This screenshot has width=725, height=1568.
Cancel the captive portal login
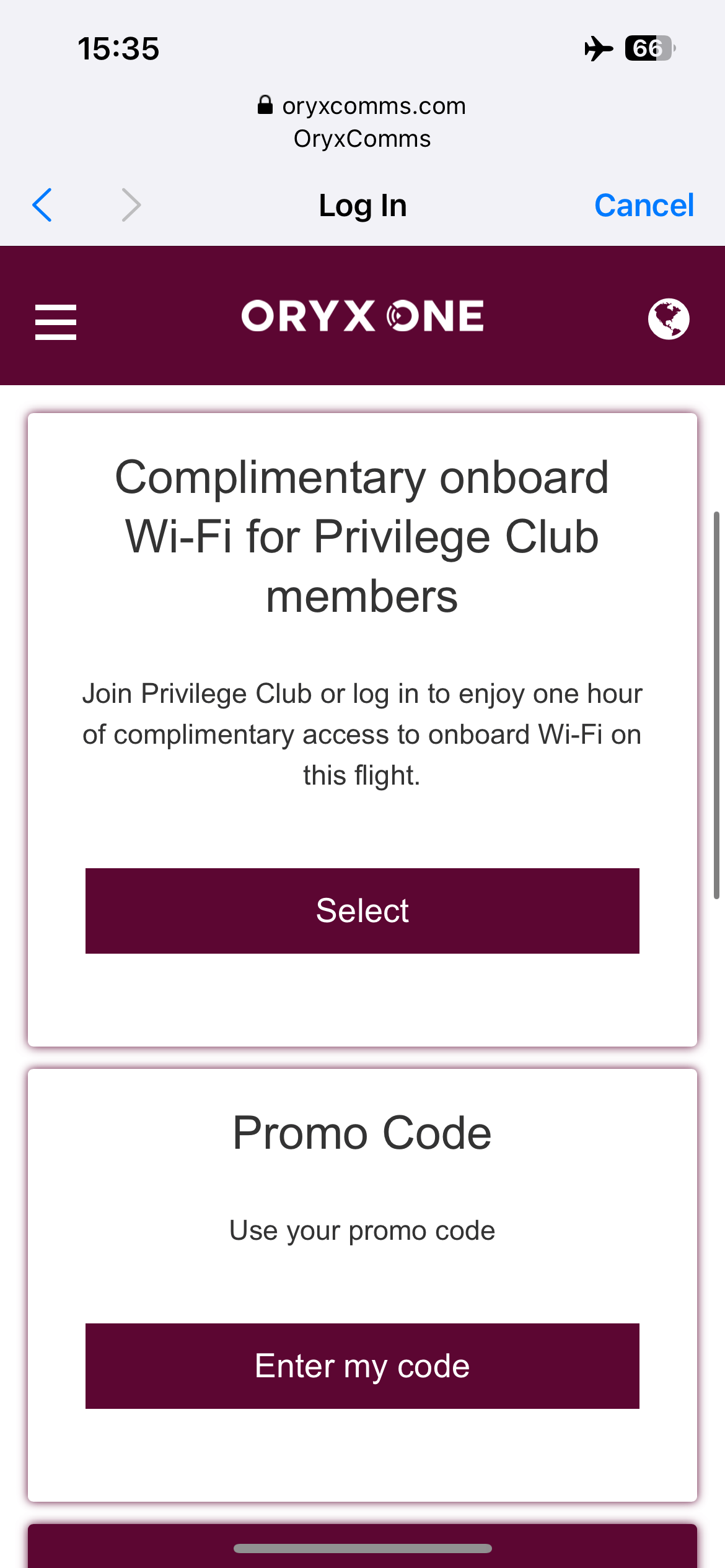tap(644, 204)
